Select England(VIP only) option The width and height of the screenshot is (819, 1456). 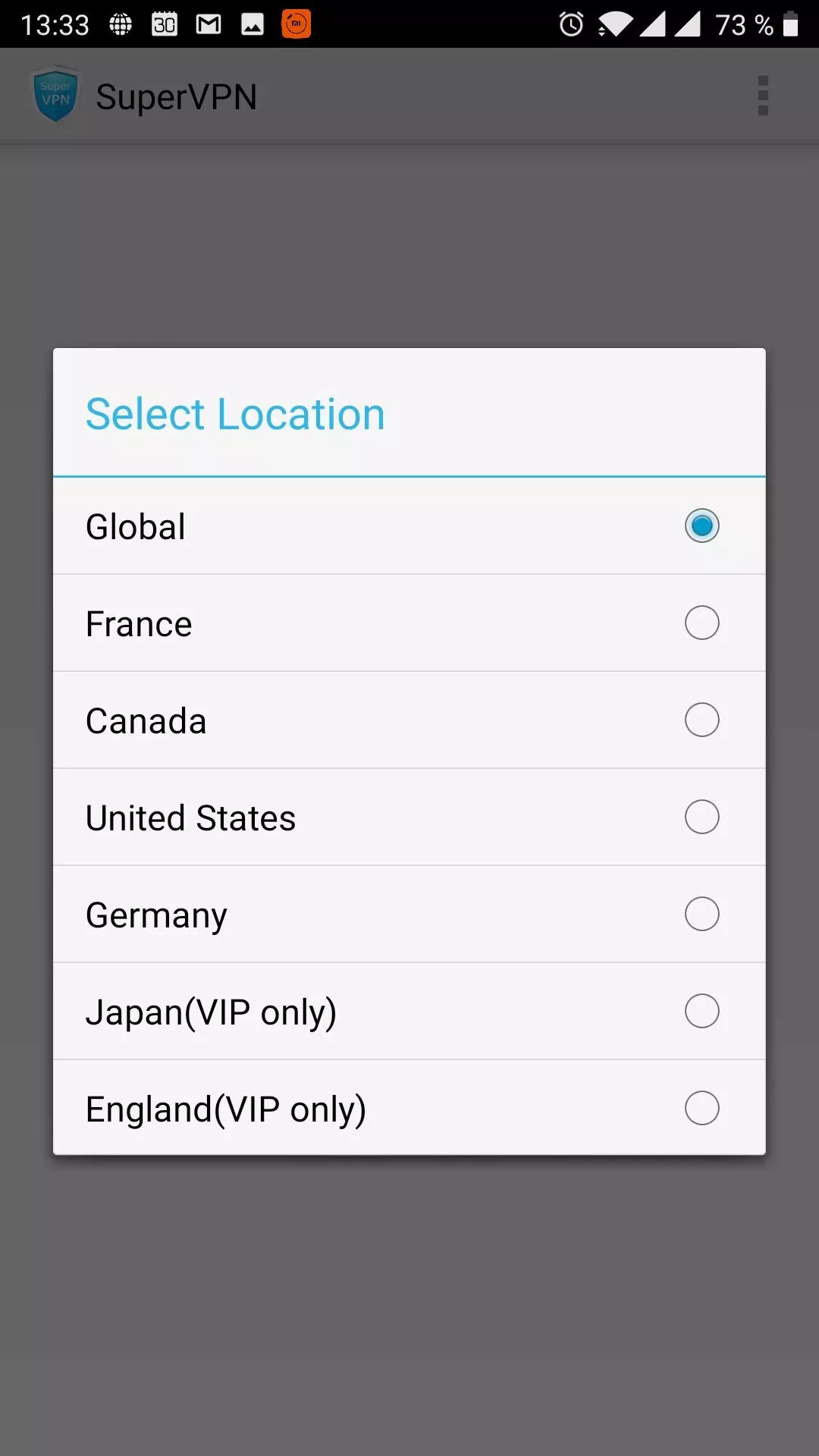coord(409,1108)
